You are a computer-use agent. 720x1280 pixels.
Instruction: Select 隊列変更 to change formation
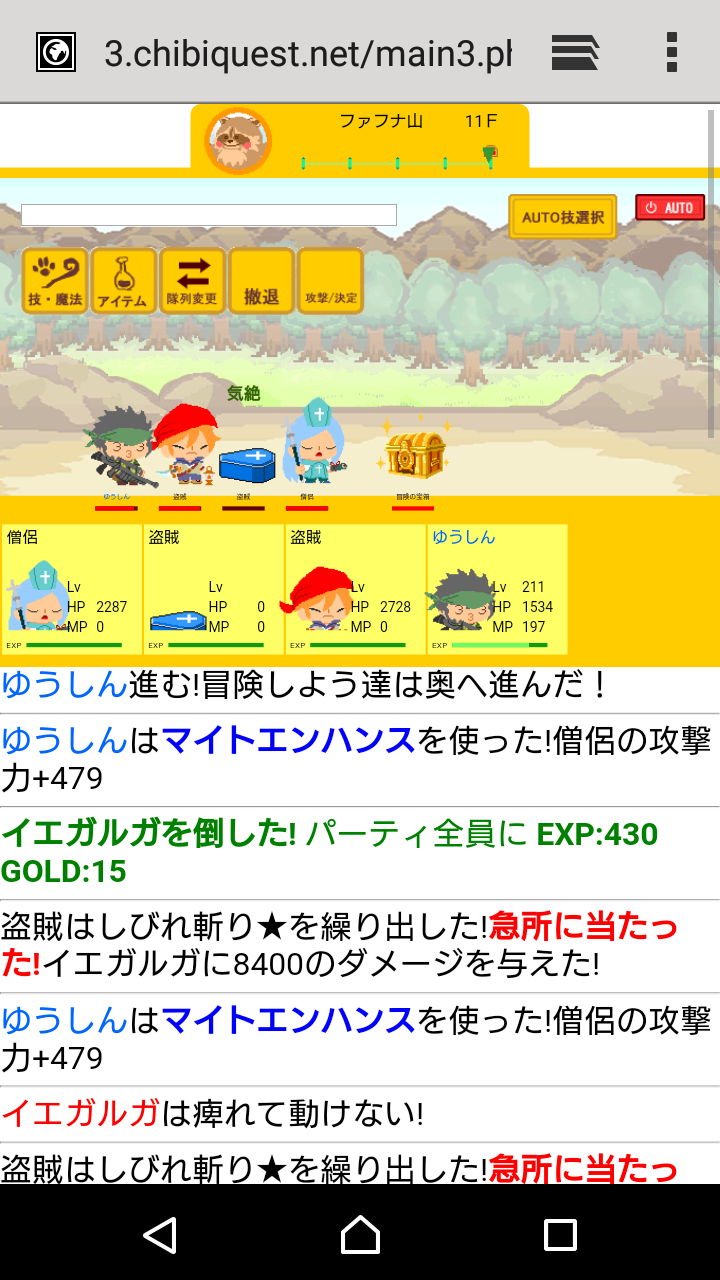pos(192,281)
